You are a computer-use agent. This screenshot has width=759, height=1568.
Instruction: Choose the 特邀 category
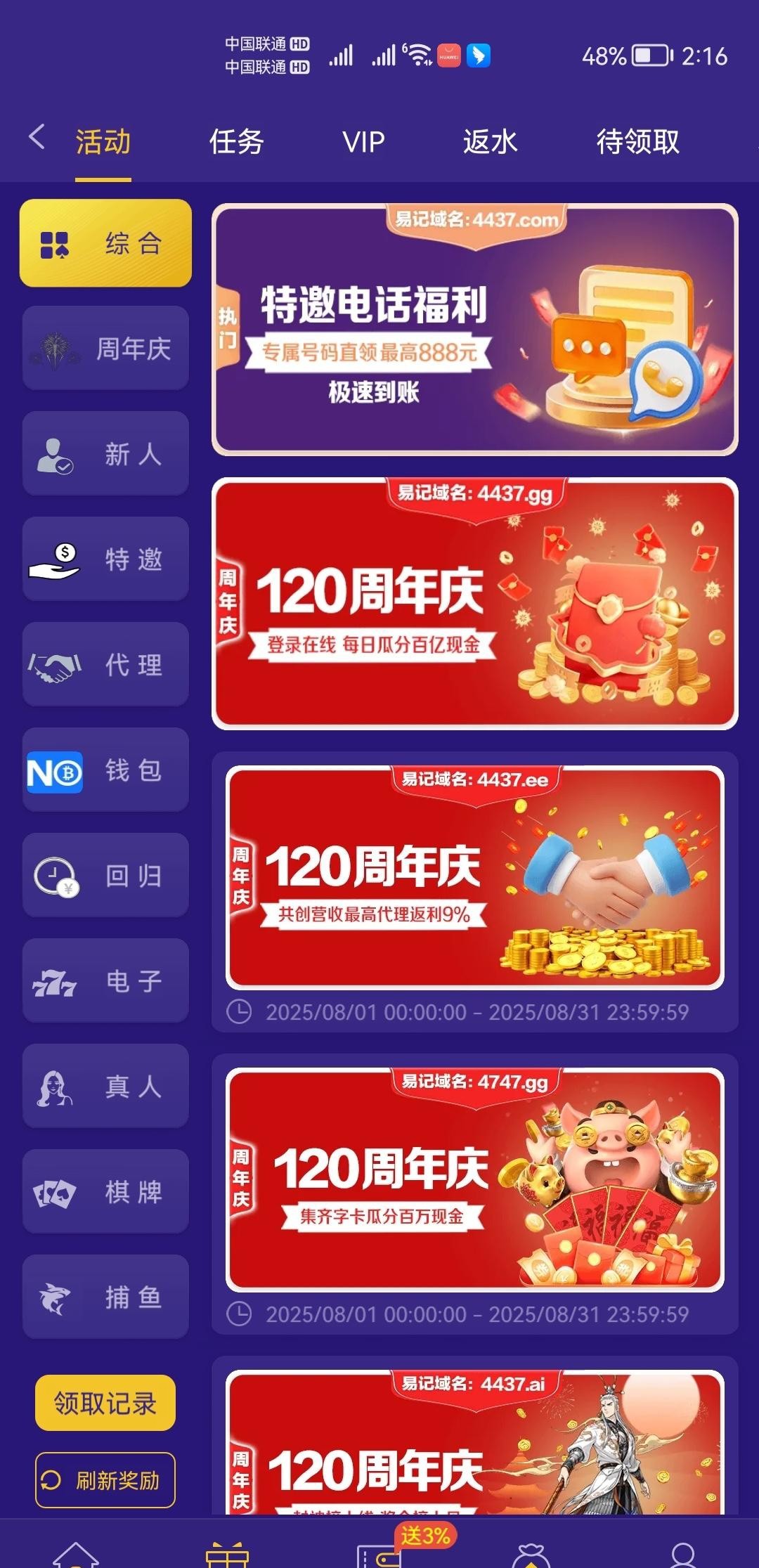point(105,559)
